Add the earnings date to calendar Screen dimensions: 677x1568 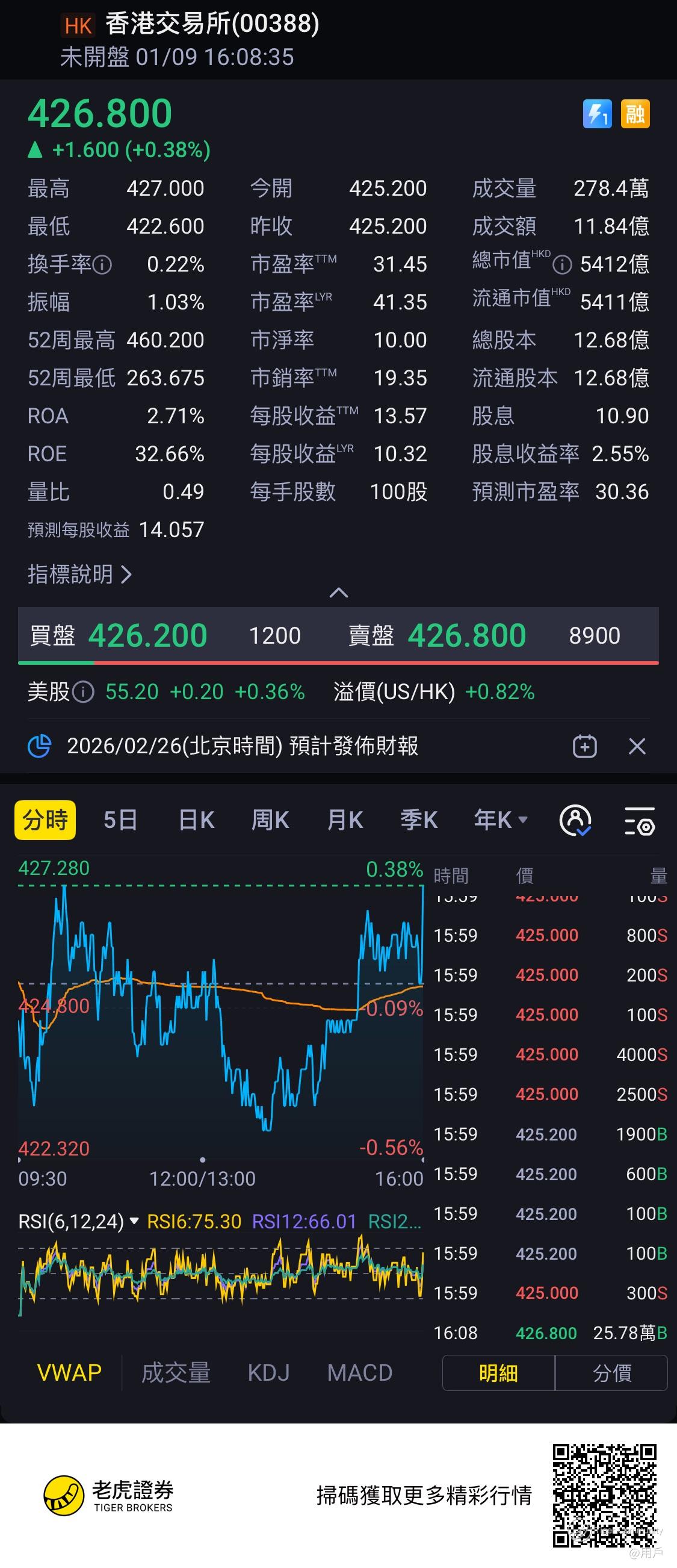coord(584,746)
